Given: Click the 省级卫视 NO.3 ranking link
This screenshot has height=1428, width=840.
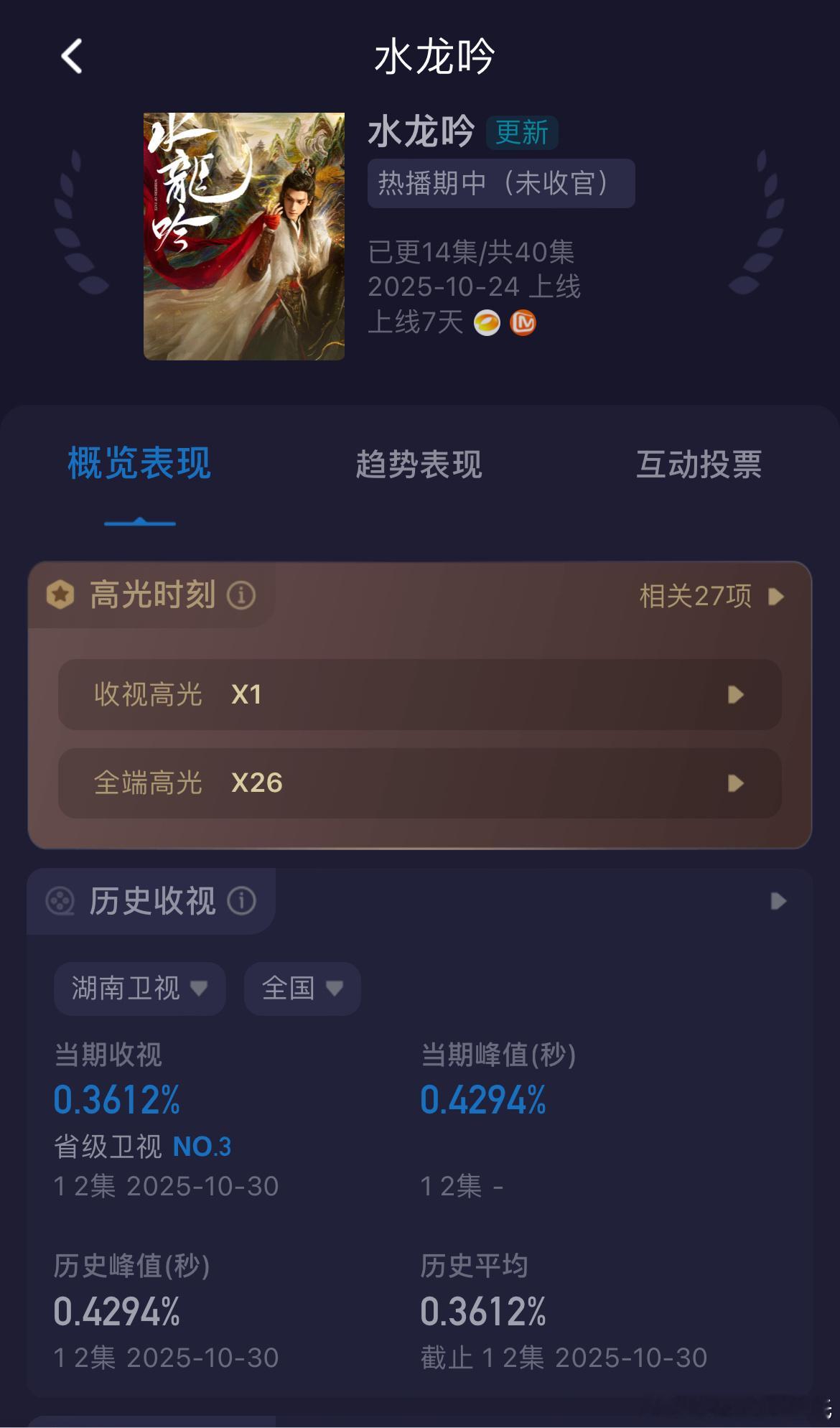Looking at the screenshot, I should [142, 1147].
